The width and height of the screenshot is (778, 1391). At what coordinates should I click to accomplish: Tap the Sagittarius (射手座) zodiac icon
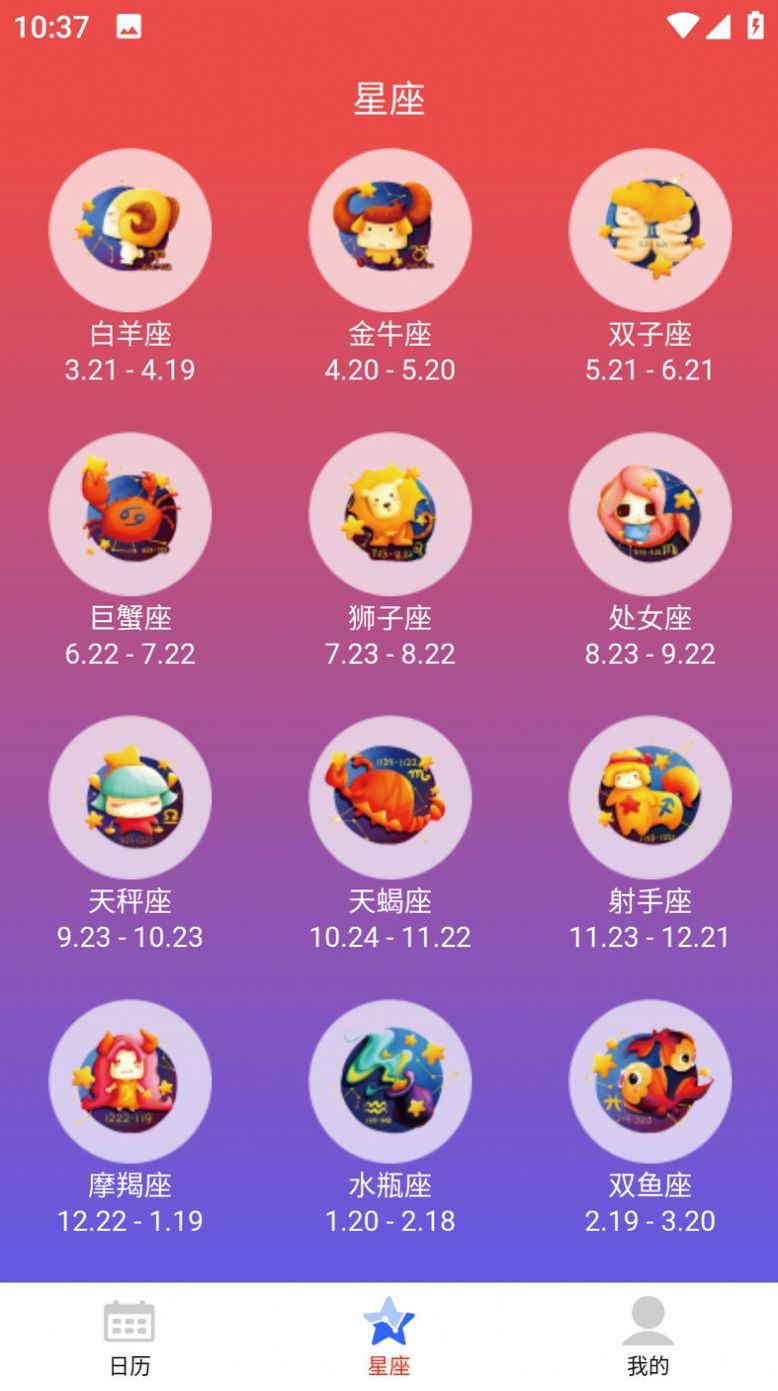pos(650,797)
